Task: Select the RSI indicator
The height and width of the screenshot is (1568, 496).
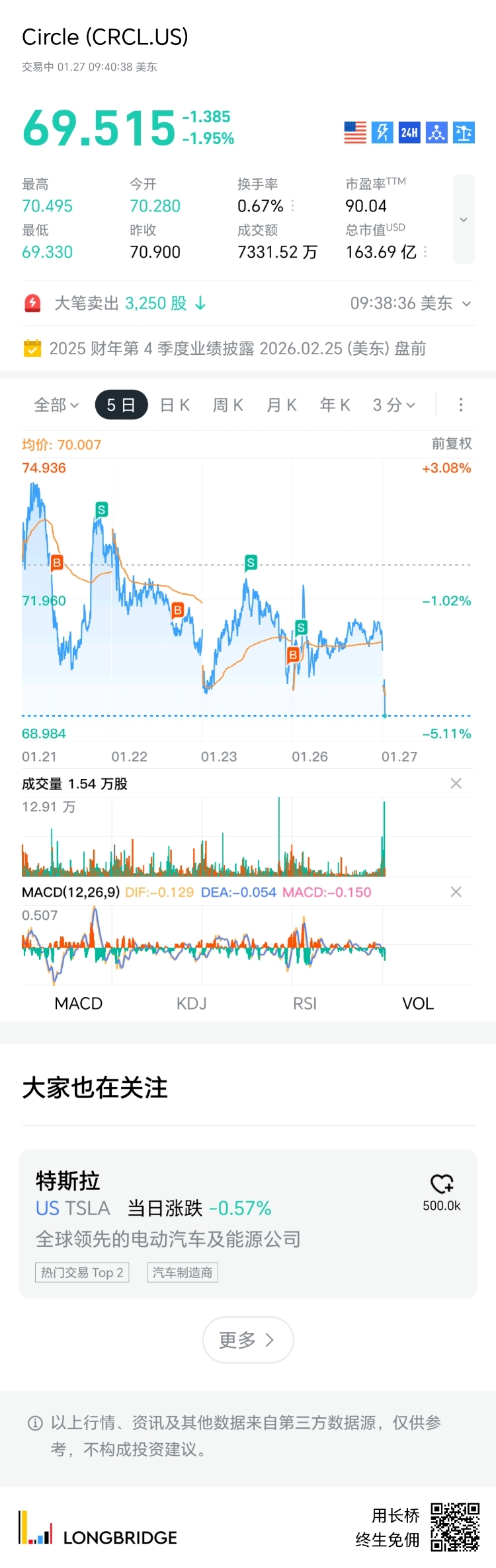Action: click(x=305, y=1004)
